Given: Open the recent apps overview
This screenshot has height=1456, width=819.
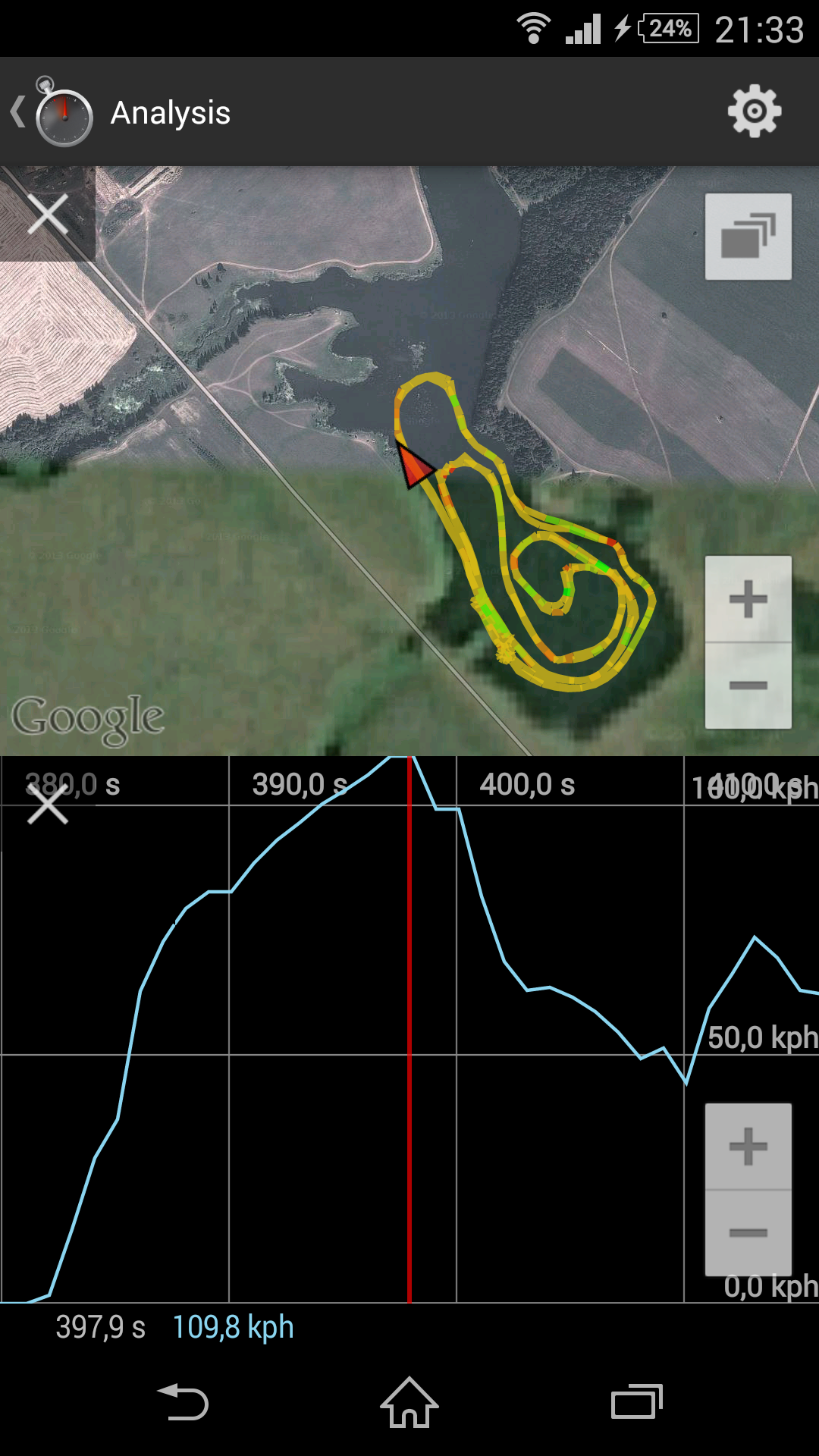Looking at the screenshot, I should [x=637, y=1402].
